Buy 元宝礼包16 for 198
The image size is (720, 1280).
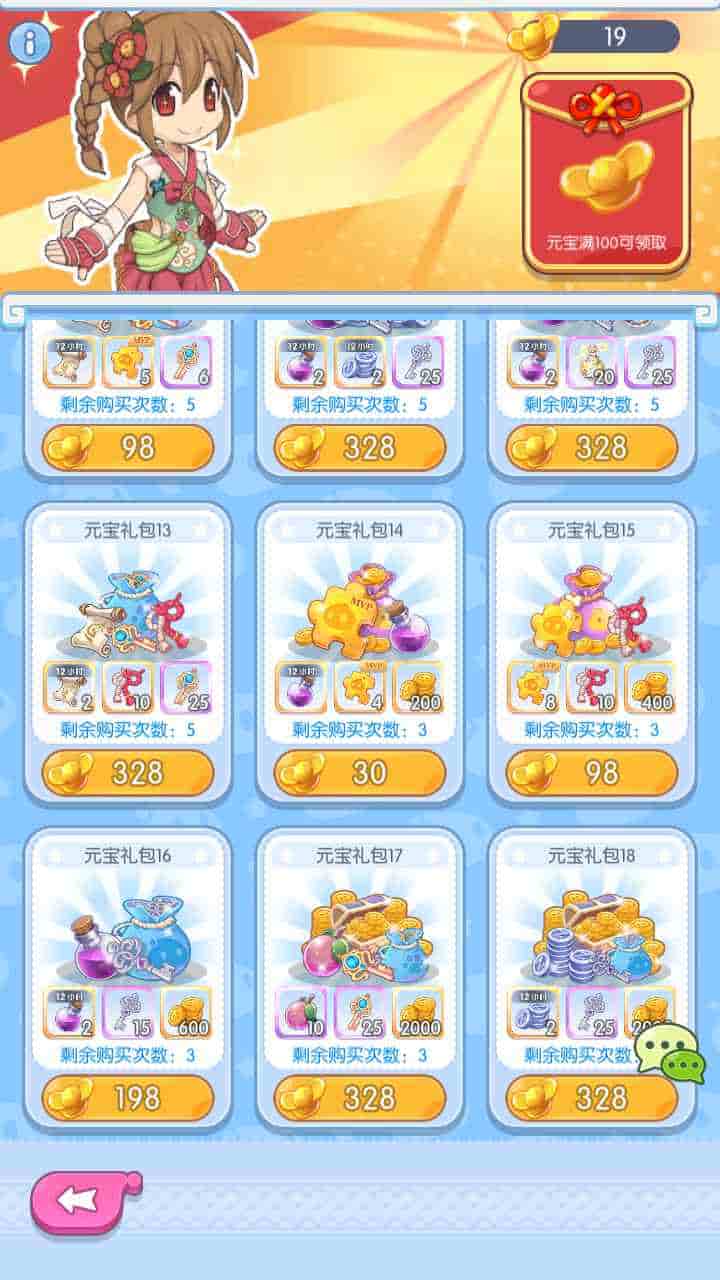tap(128, 1097)
